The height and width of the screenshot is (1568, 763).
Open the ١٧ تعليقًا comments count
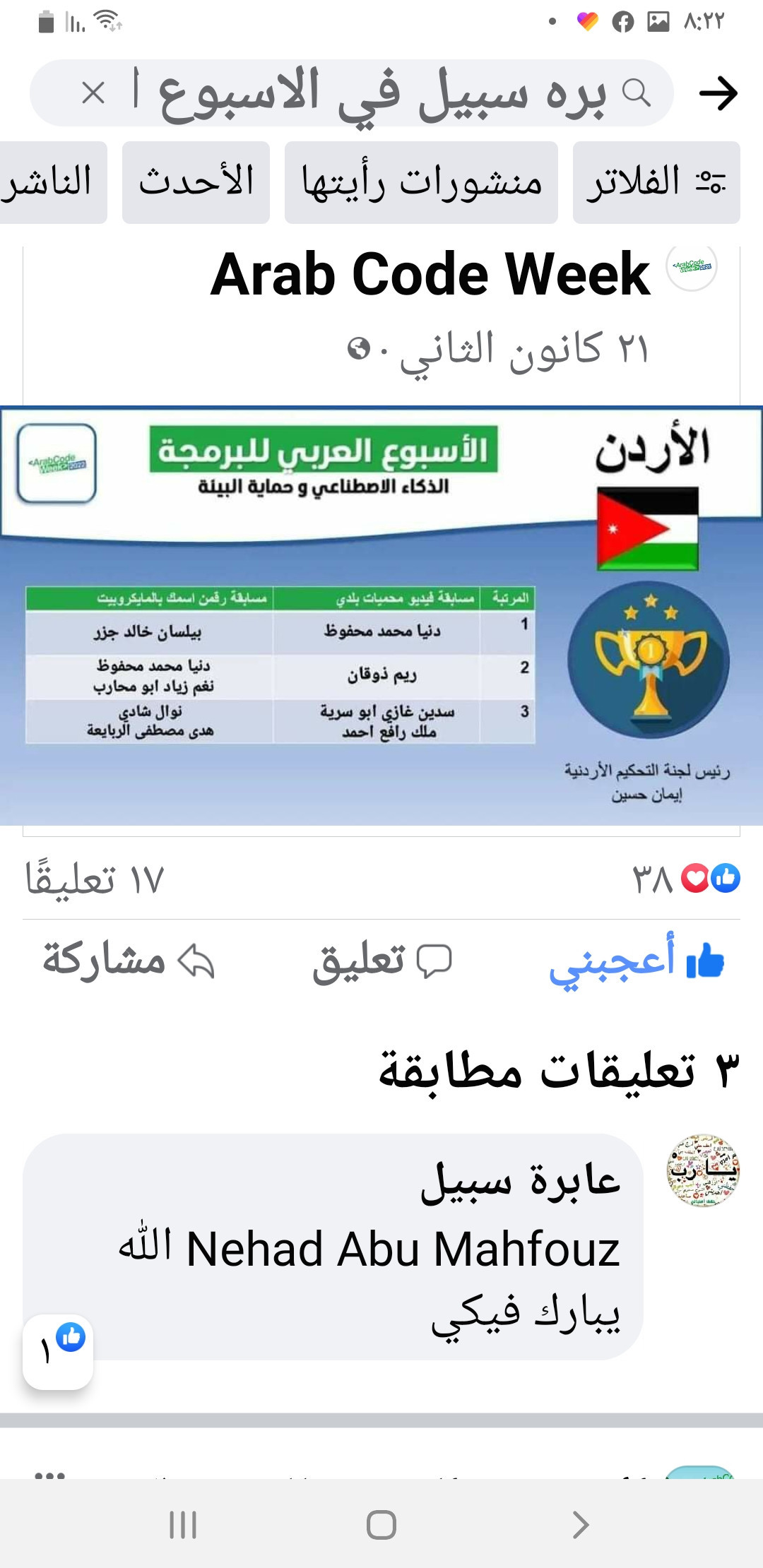pos(95,880)
